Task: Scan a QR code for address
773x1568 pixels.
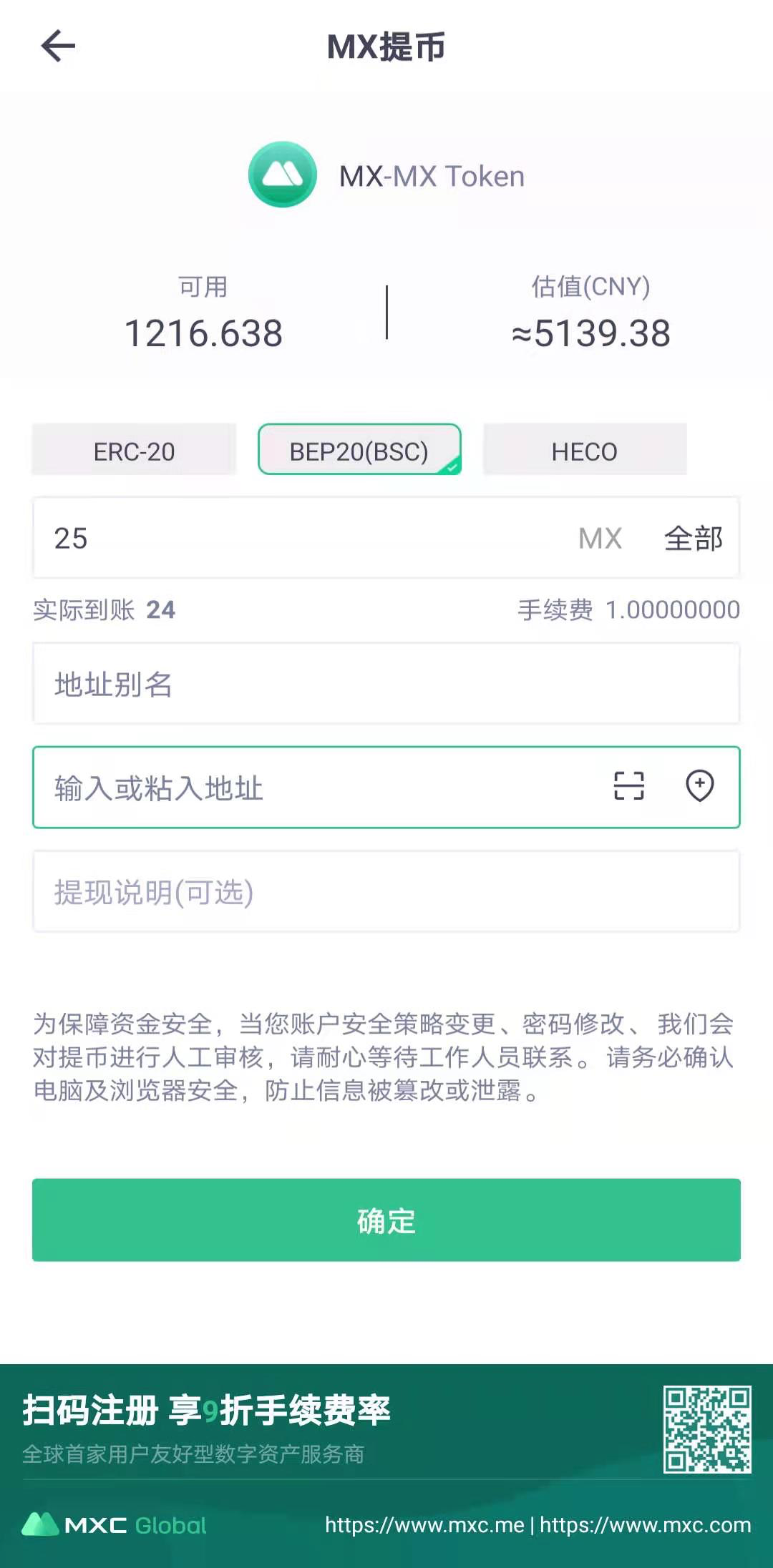Action: click(x=629, y=786)
